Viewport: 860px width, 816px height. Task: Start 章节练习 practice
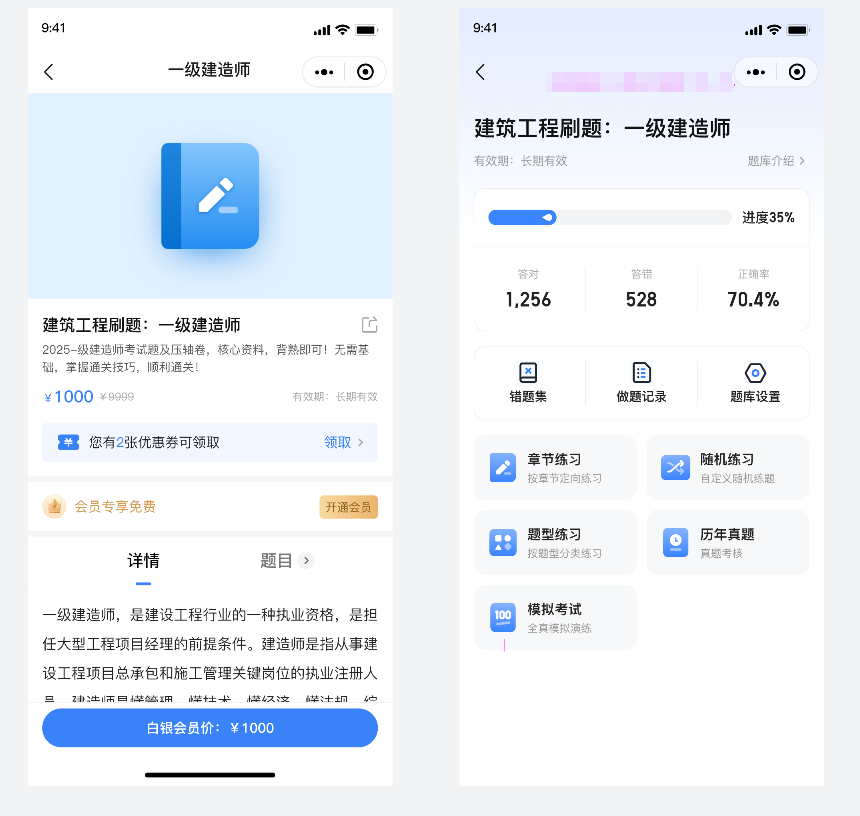pyautogui.click(x=555, y=467)
